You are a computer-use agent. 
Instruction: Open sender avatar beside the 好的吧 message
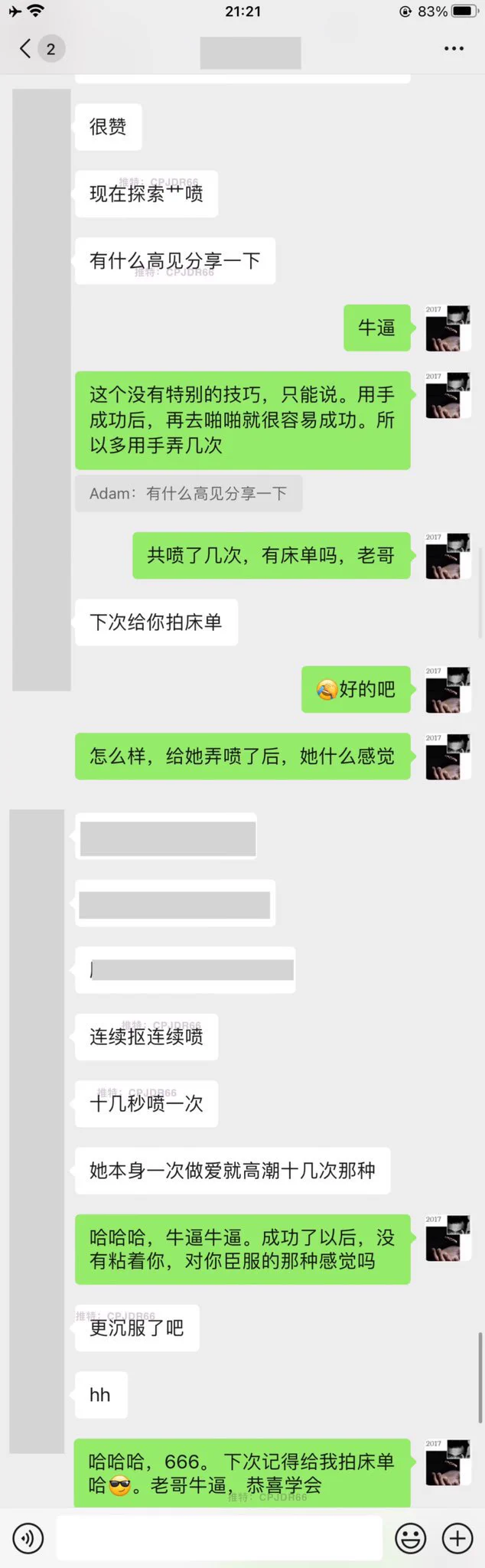[448, 690]
